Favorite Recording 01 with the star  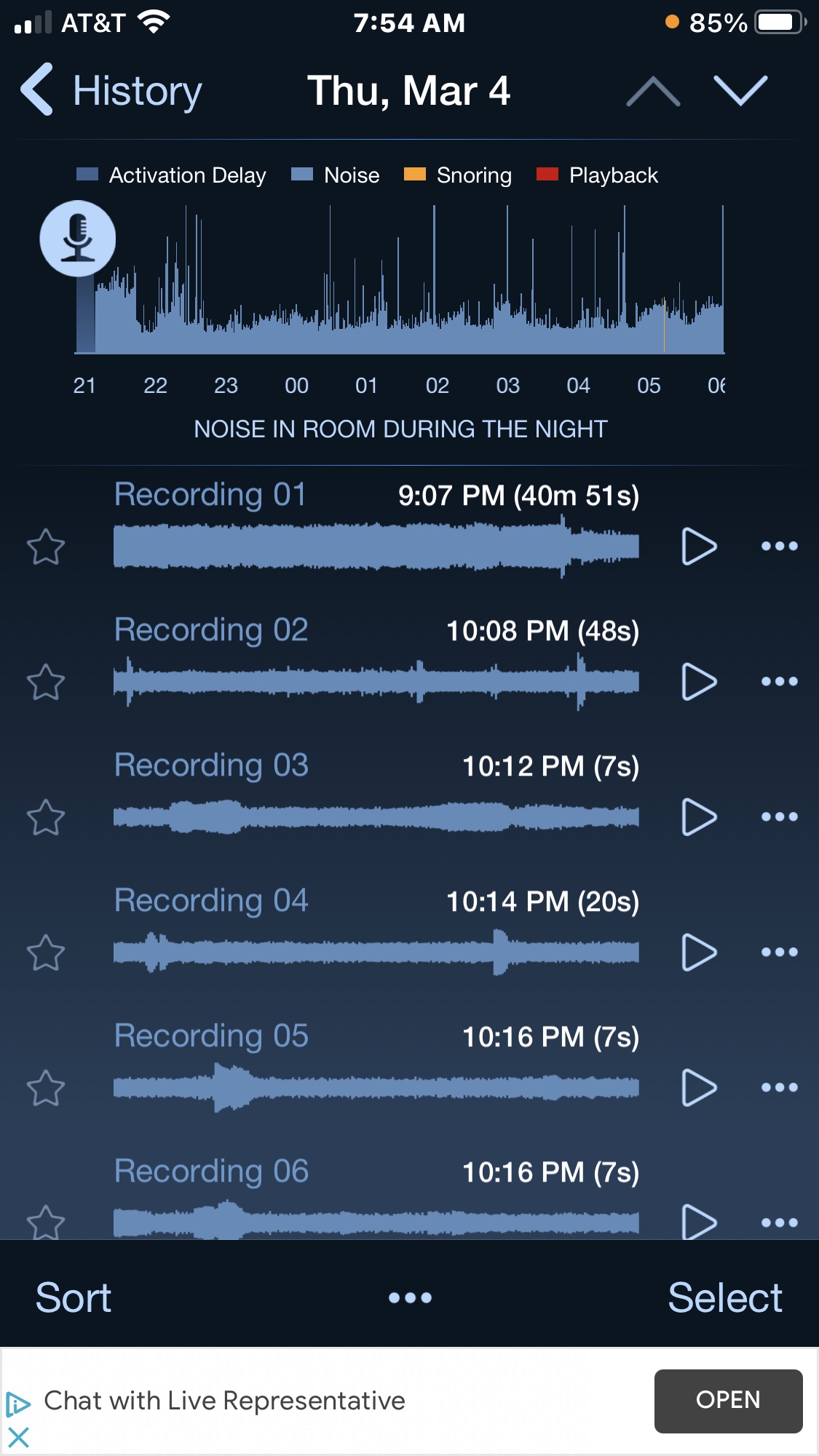point(46,546)
